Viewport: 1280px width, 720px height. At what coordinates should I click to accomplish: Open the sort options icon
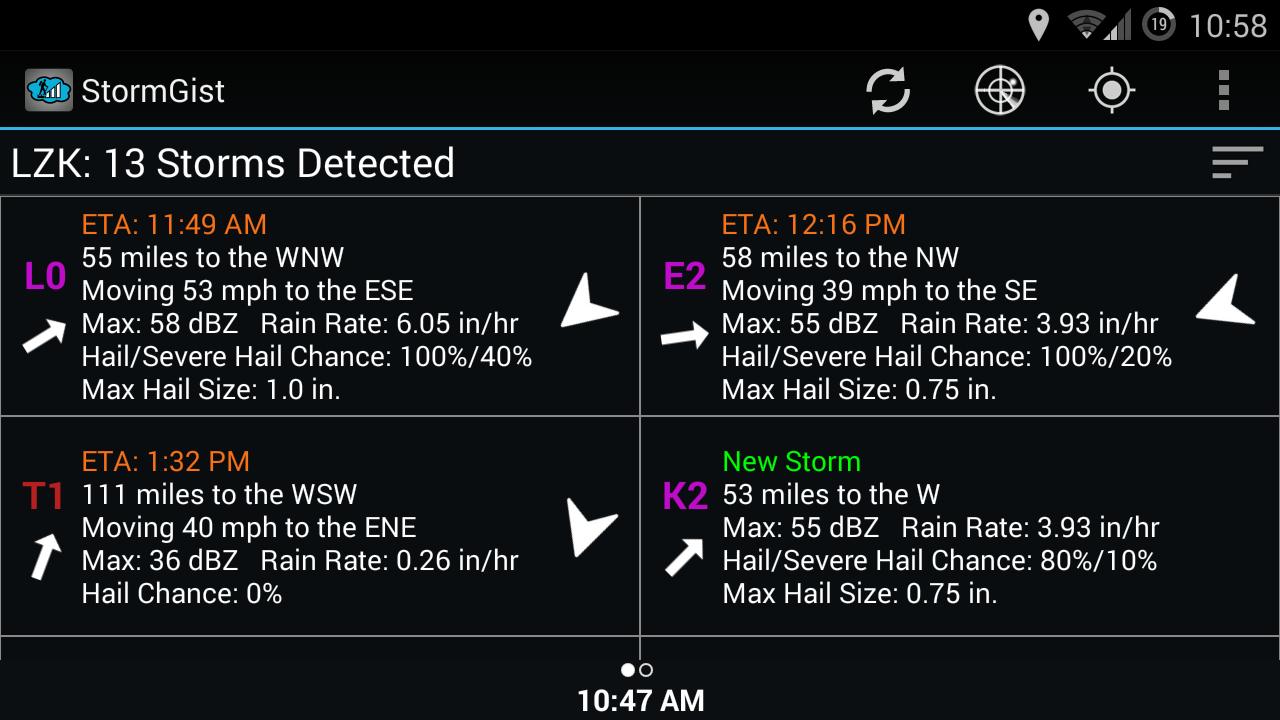coord(1237,163)
